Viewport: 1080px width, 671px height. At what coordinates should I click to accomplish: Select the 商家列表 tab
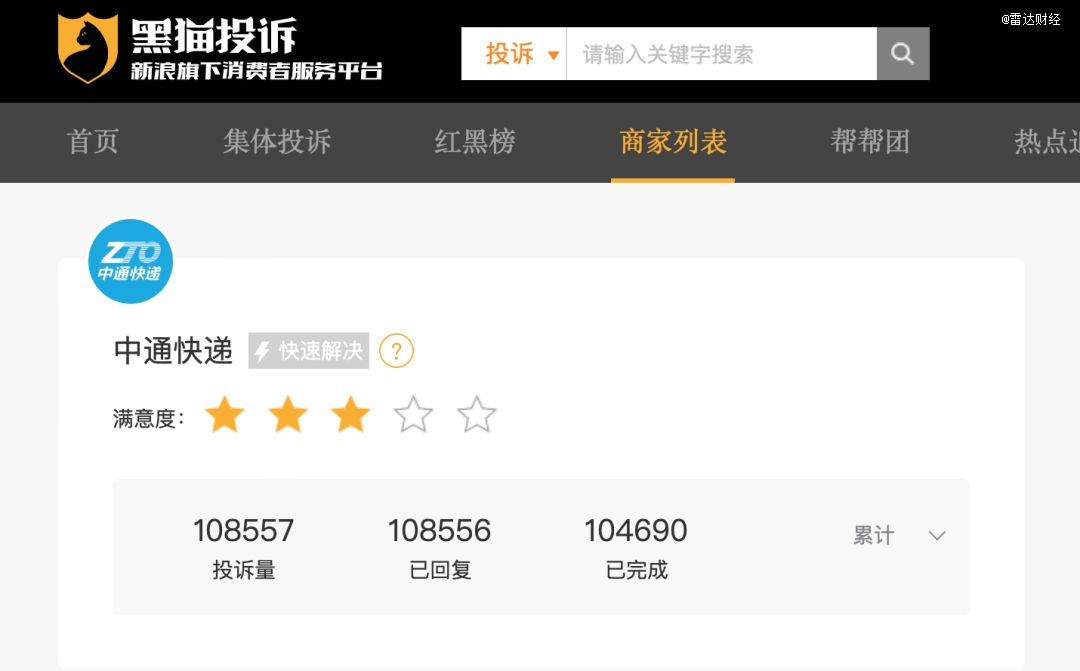[x=673, y=142]
